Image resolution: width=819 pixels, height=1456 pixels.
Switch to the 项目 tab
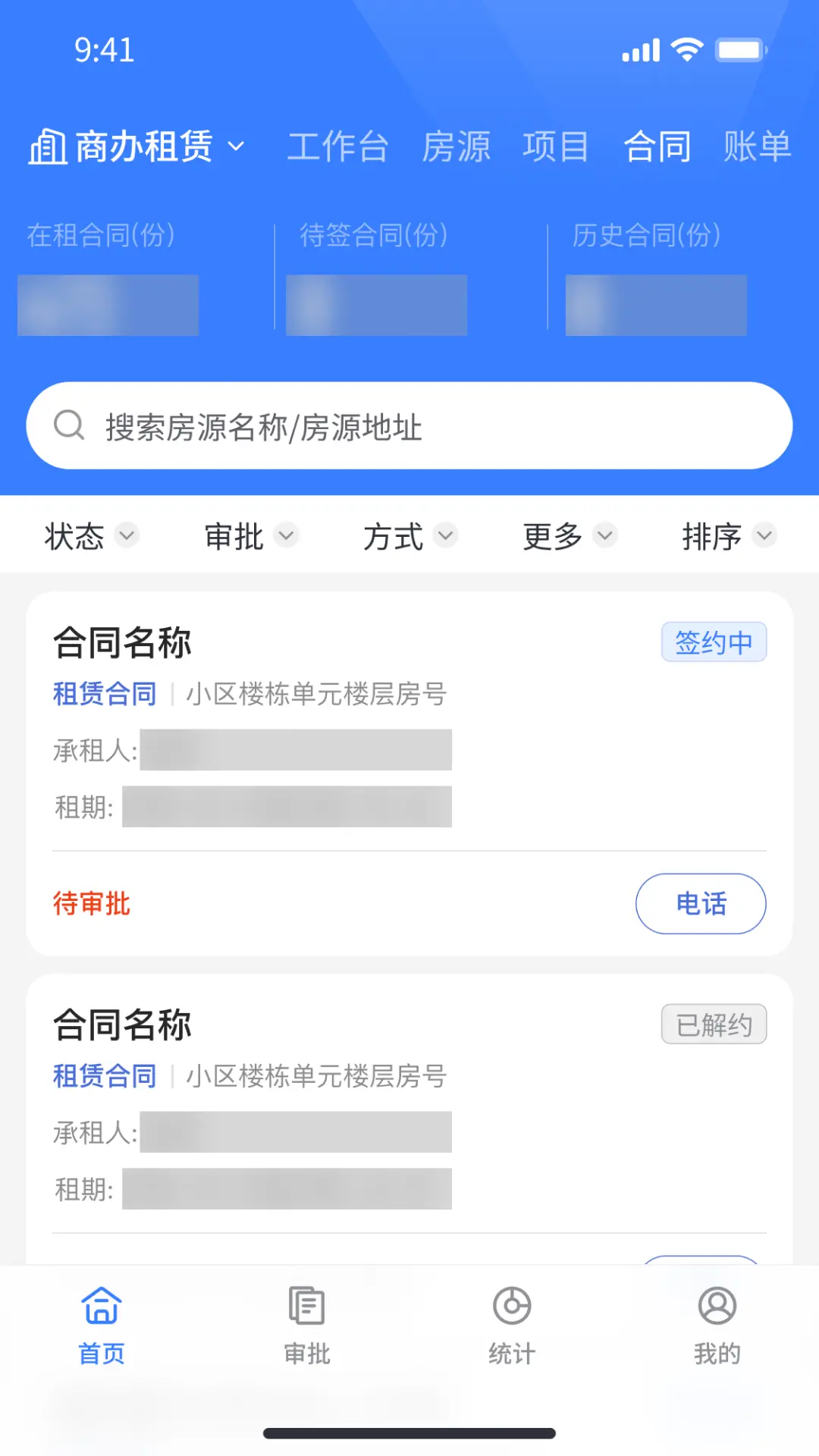tap(555, 146)
